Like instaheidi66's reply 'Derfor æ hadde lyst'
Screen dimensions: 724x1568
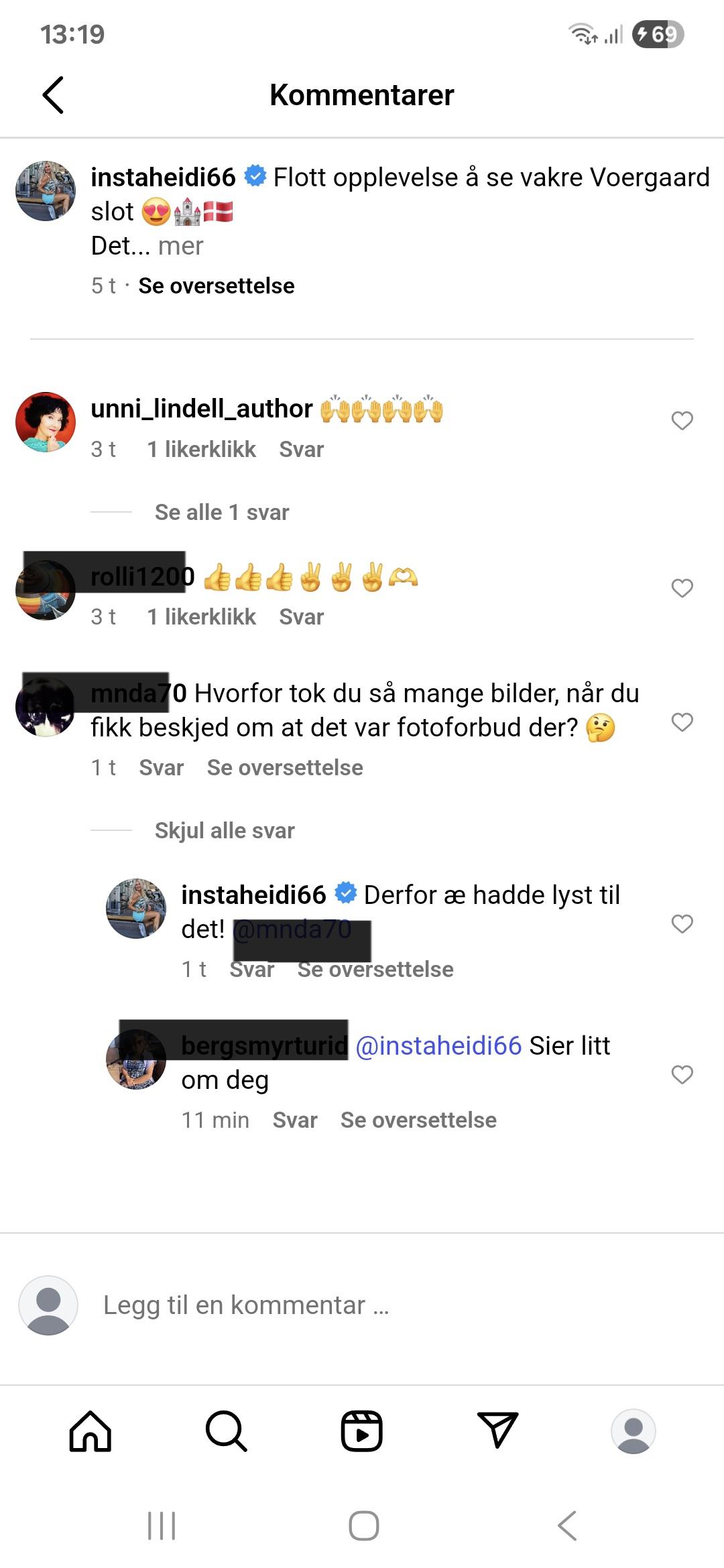click(x=682, y=924)
